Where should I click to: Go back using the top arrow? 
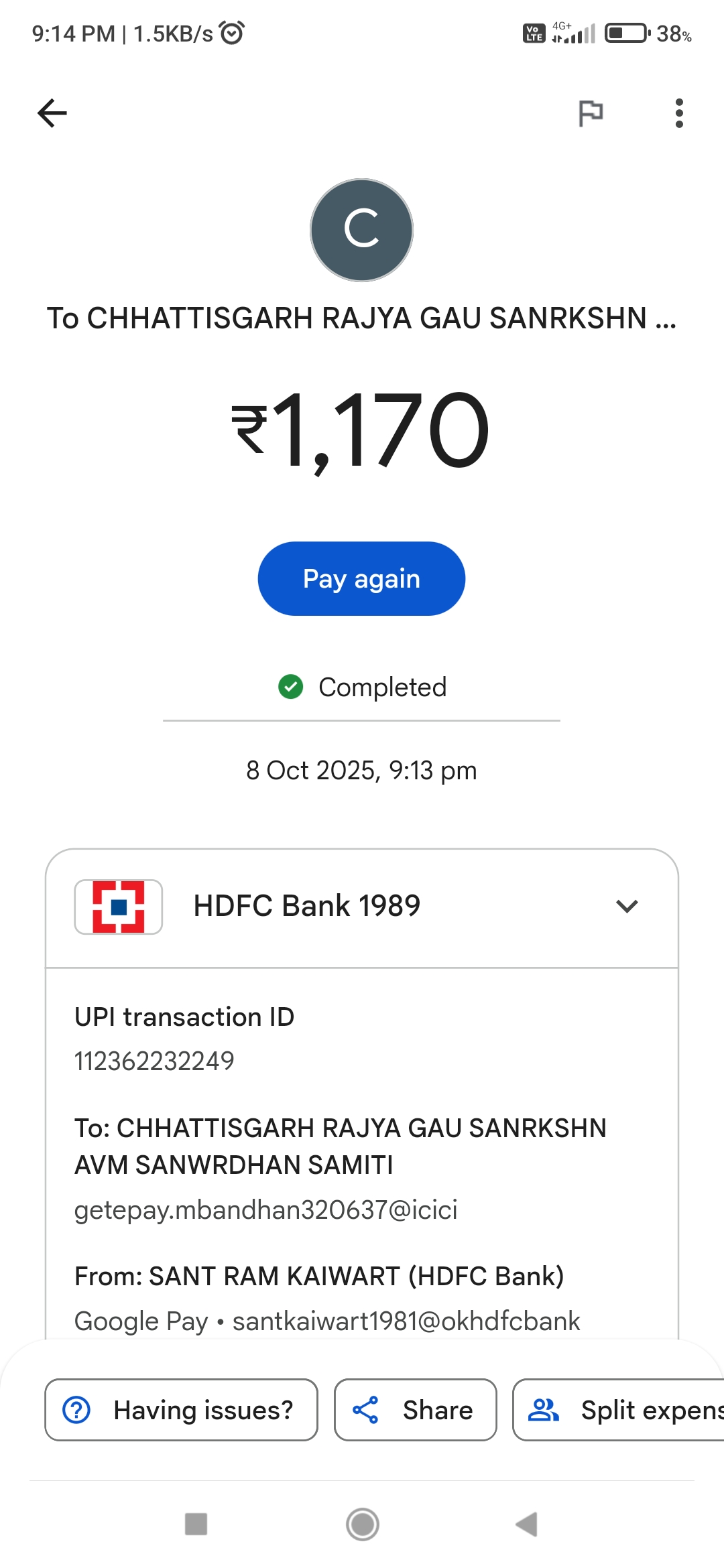[52, 113]
